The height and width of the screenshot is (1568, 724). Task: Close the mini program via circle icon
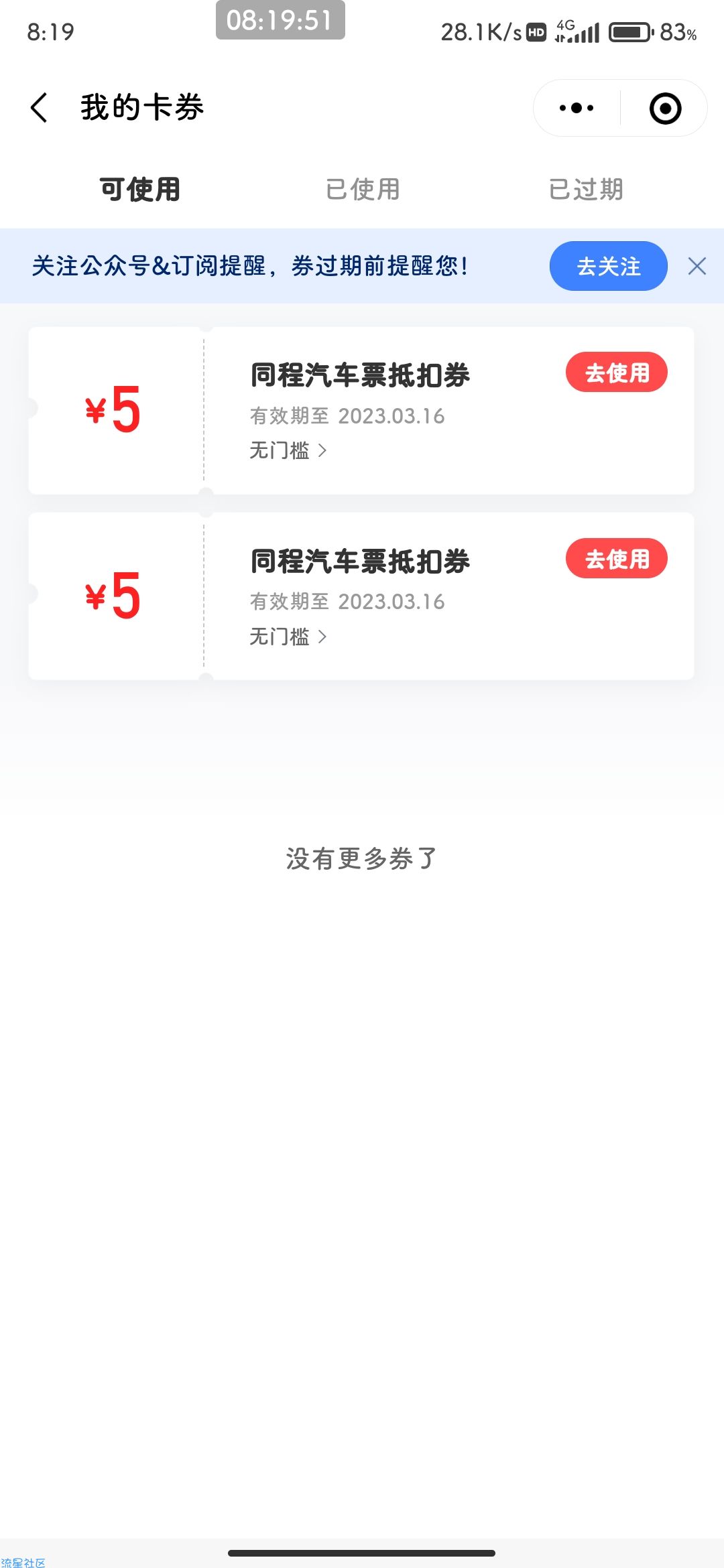pos(665,109)
